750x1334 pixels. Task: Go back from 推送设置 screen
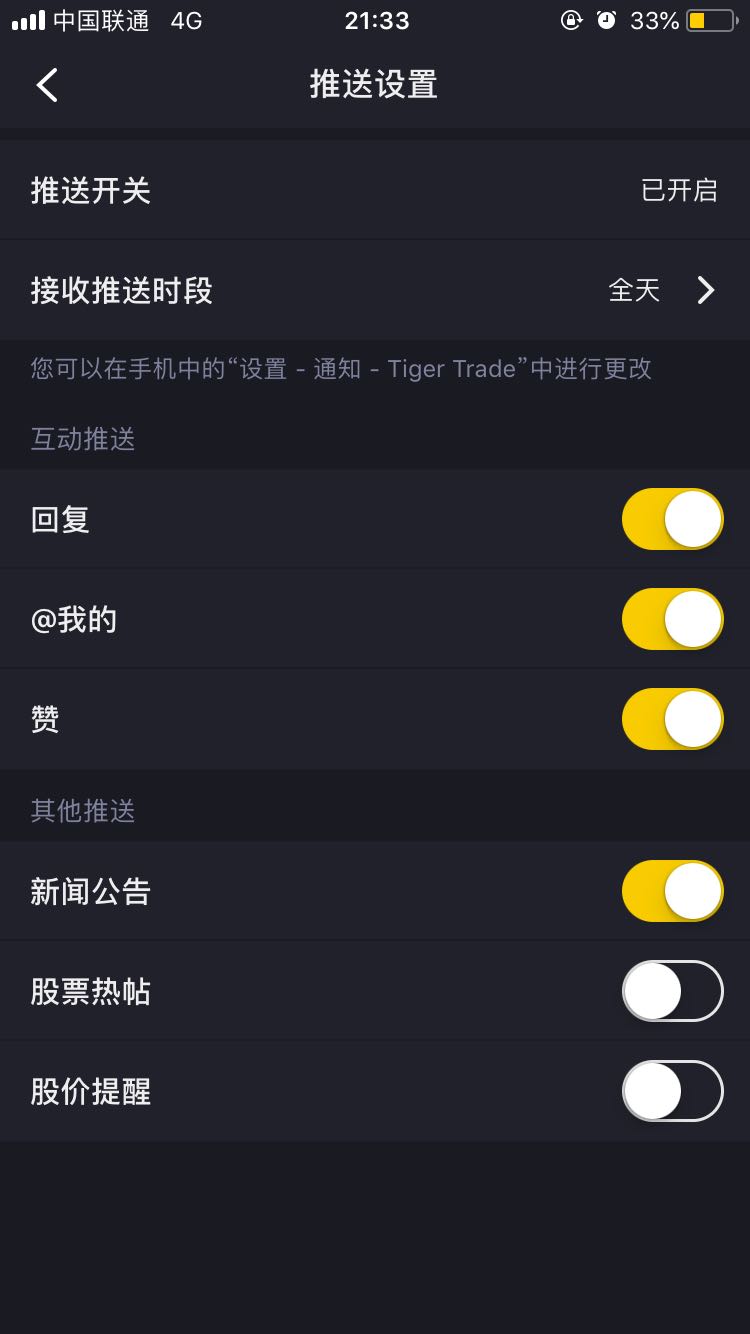[x=47, y=85]
